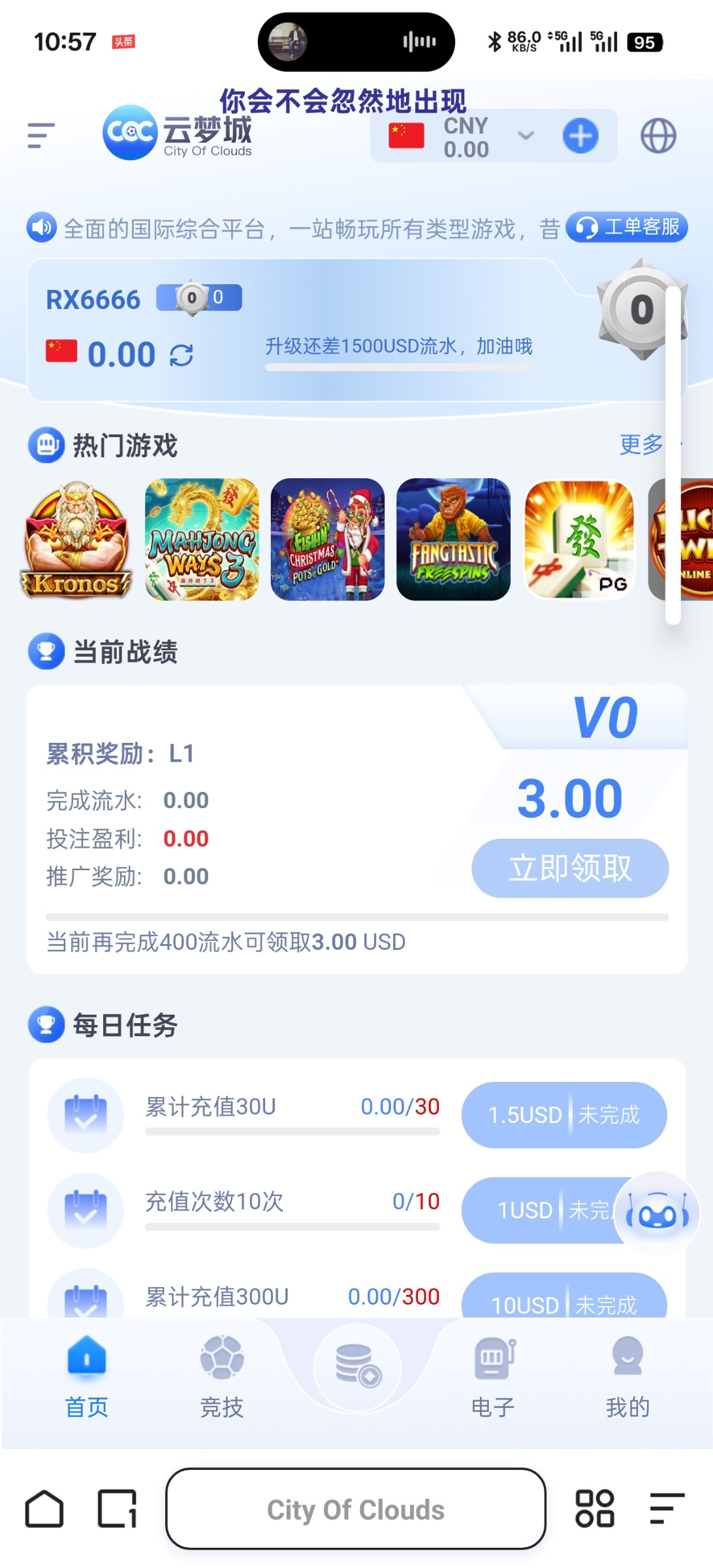Screen dimensions: 713x1568
Task: Open the hamburger menu drawer
Action: 41,136
